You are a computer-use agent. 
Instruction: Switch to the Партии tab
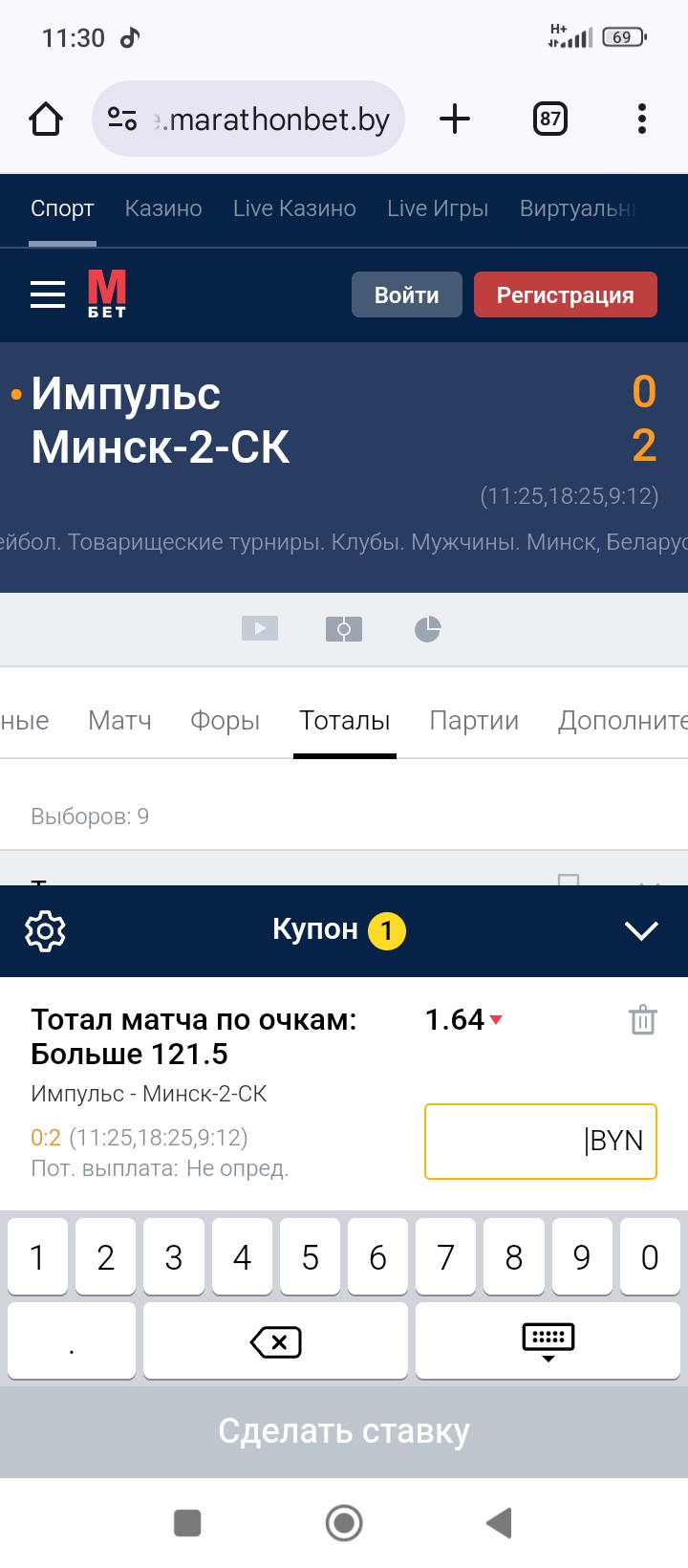(473, 720)
